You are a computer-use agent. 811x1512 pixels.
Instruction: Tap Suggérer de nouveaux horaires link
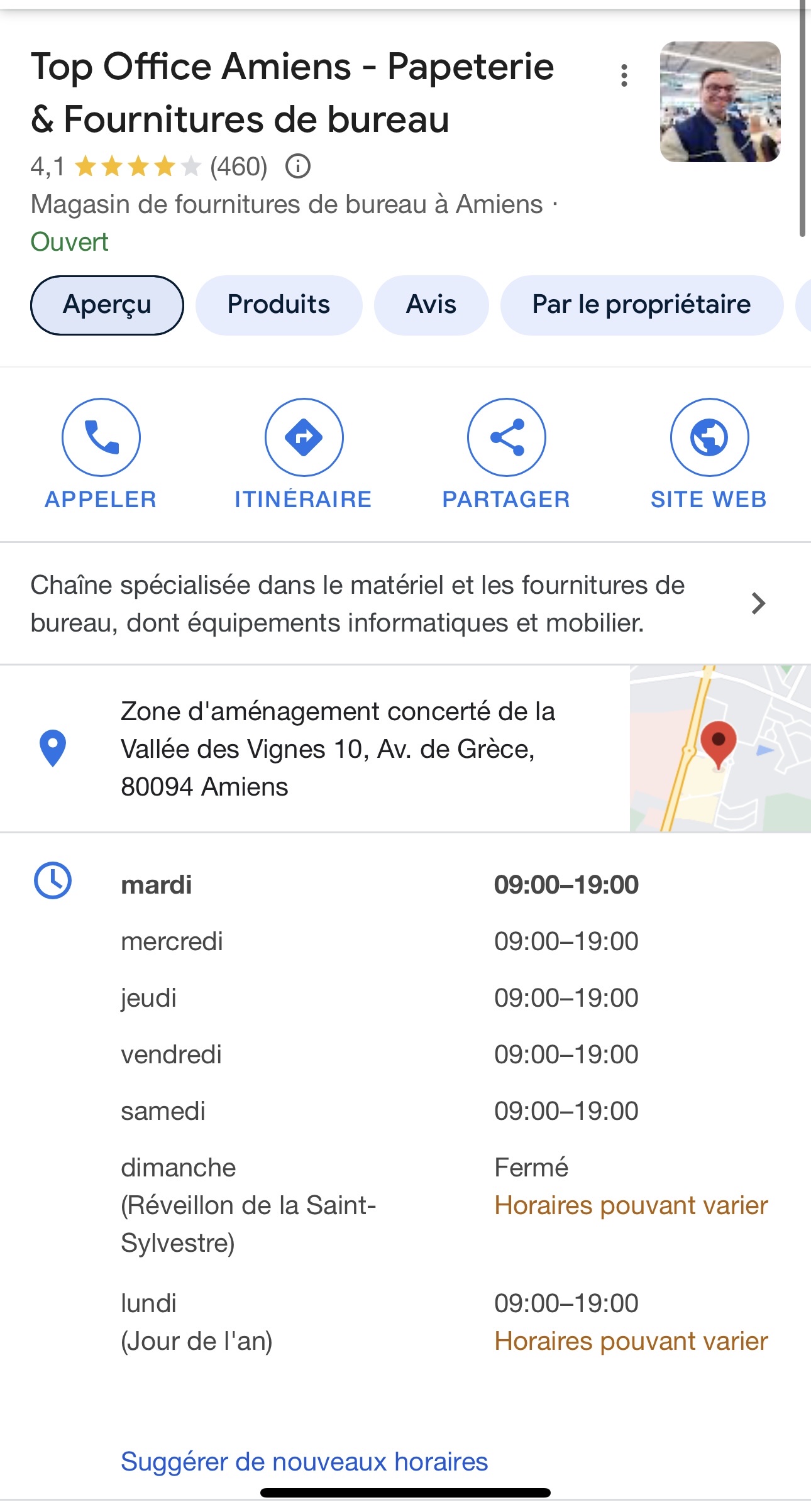[304, 1462]
